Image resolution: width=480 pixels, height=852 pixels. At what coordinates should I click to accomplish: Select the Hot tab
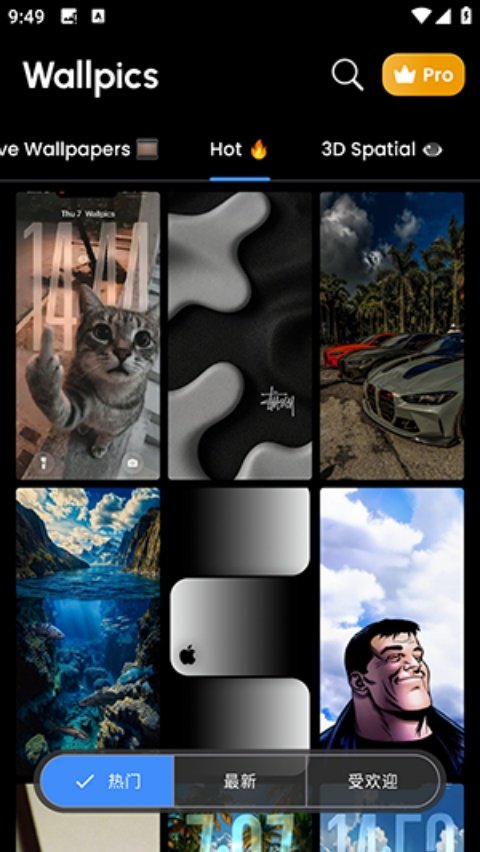[x=239, y=149]
